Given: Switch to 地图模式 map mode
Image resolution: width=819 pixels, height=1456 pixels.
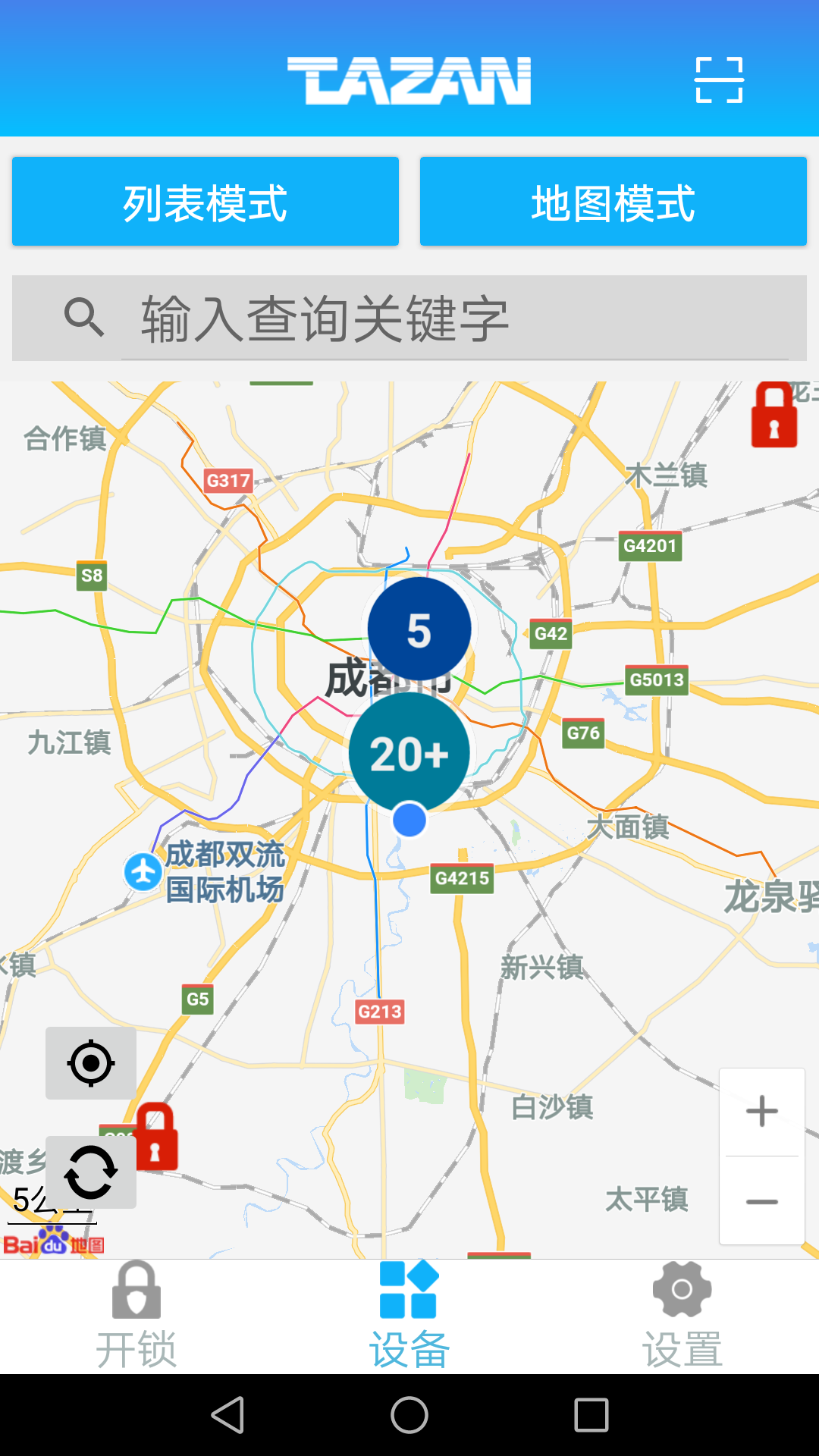Looking at the screenshot, I should (613, 201).
